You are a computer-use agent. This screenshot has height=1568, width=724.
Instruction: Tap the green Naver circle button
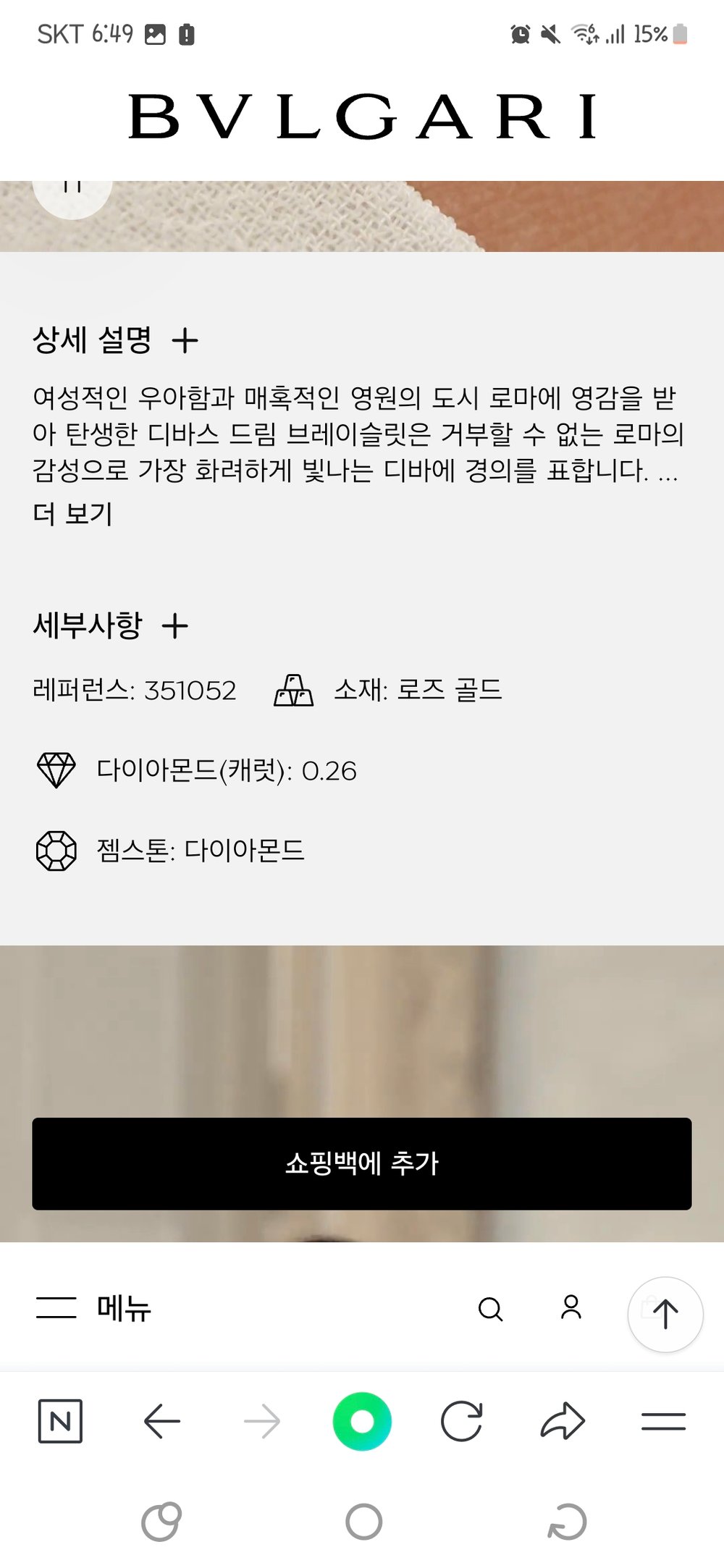(x=362, y=1421)
